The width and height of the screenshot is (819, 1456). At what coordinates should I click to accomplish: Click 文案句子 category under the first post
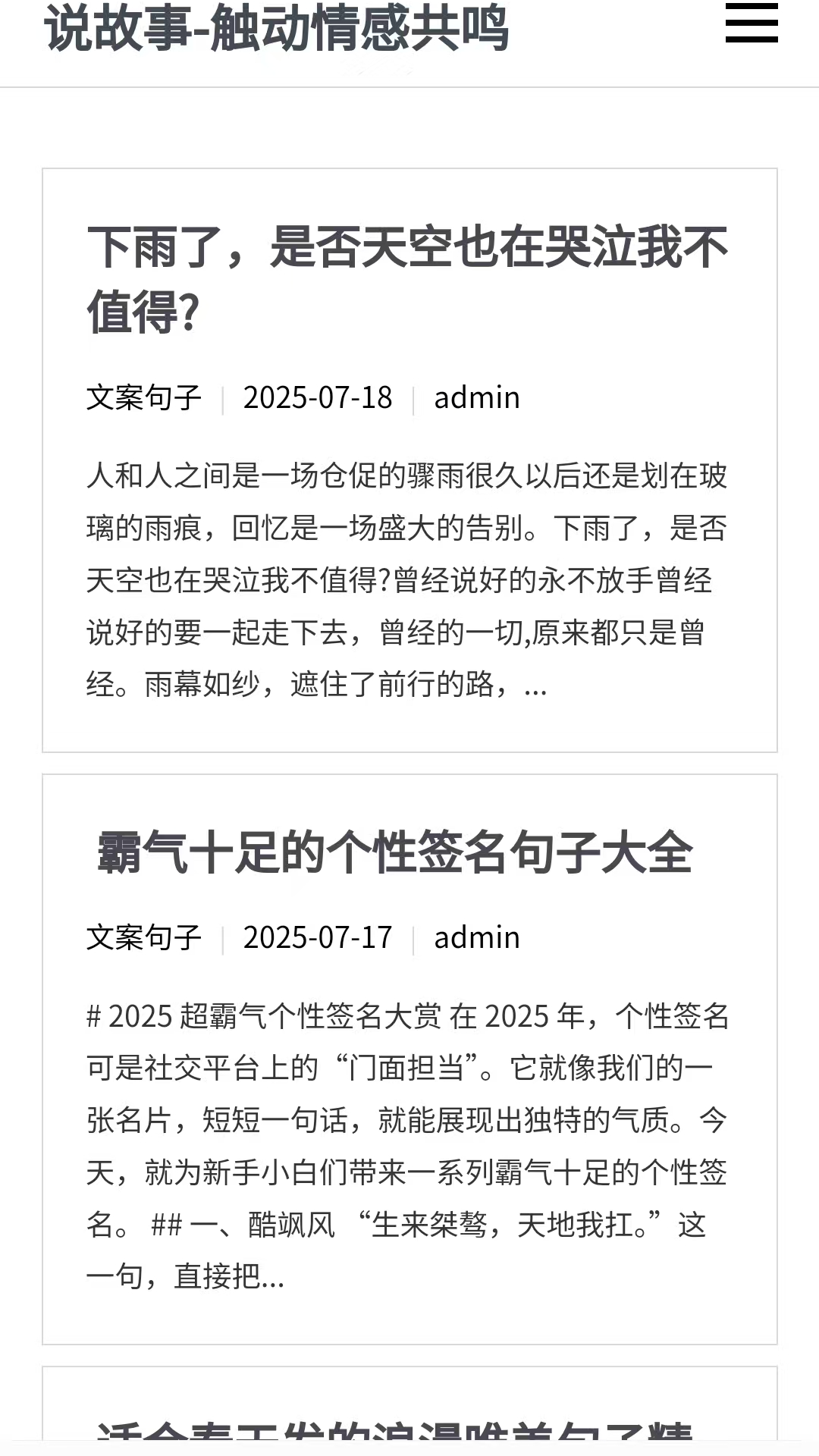pos(144,397)
